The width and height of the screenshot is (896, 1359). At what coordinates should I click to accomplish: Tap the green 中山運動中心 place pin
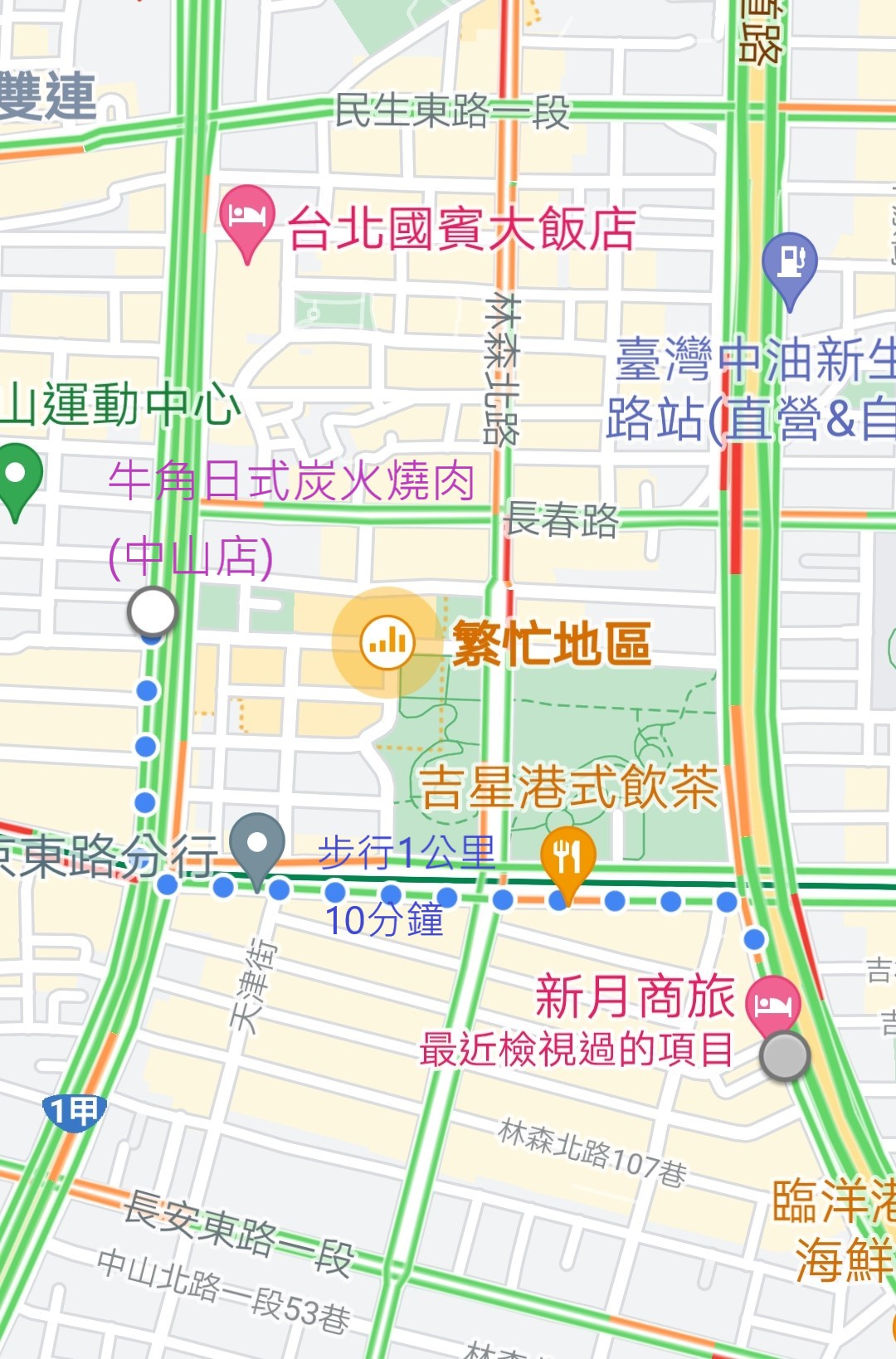[x=17, y=478]
